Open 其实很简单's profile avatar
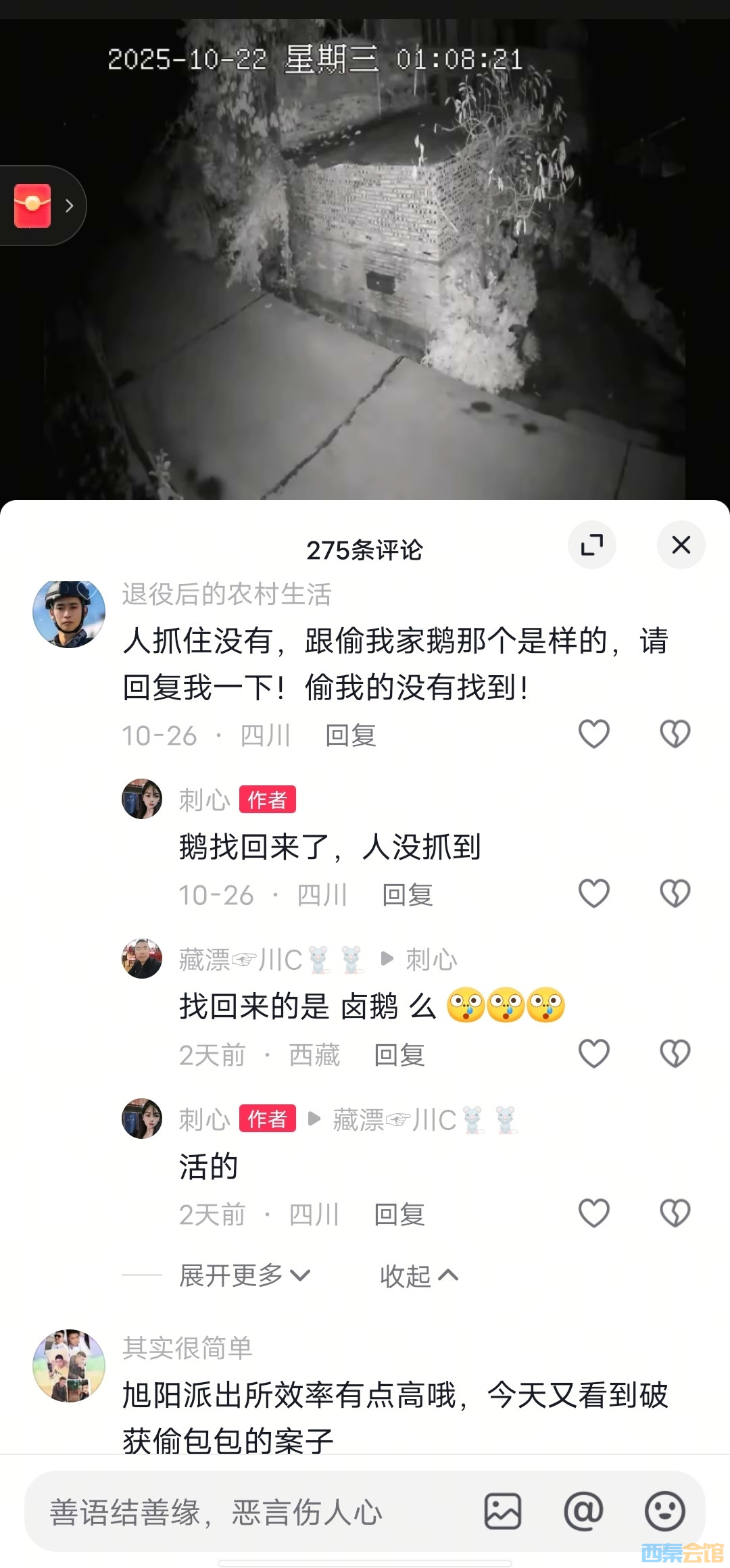730x1568 pixels. [69, 1365]
